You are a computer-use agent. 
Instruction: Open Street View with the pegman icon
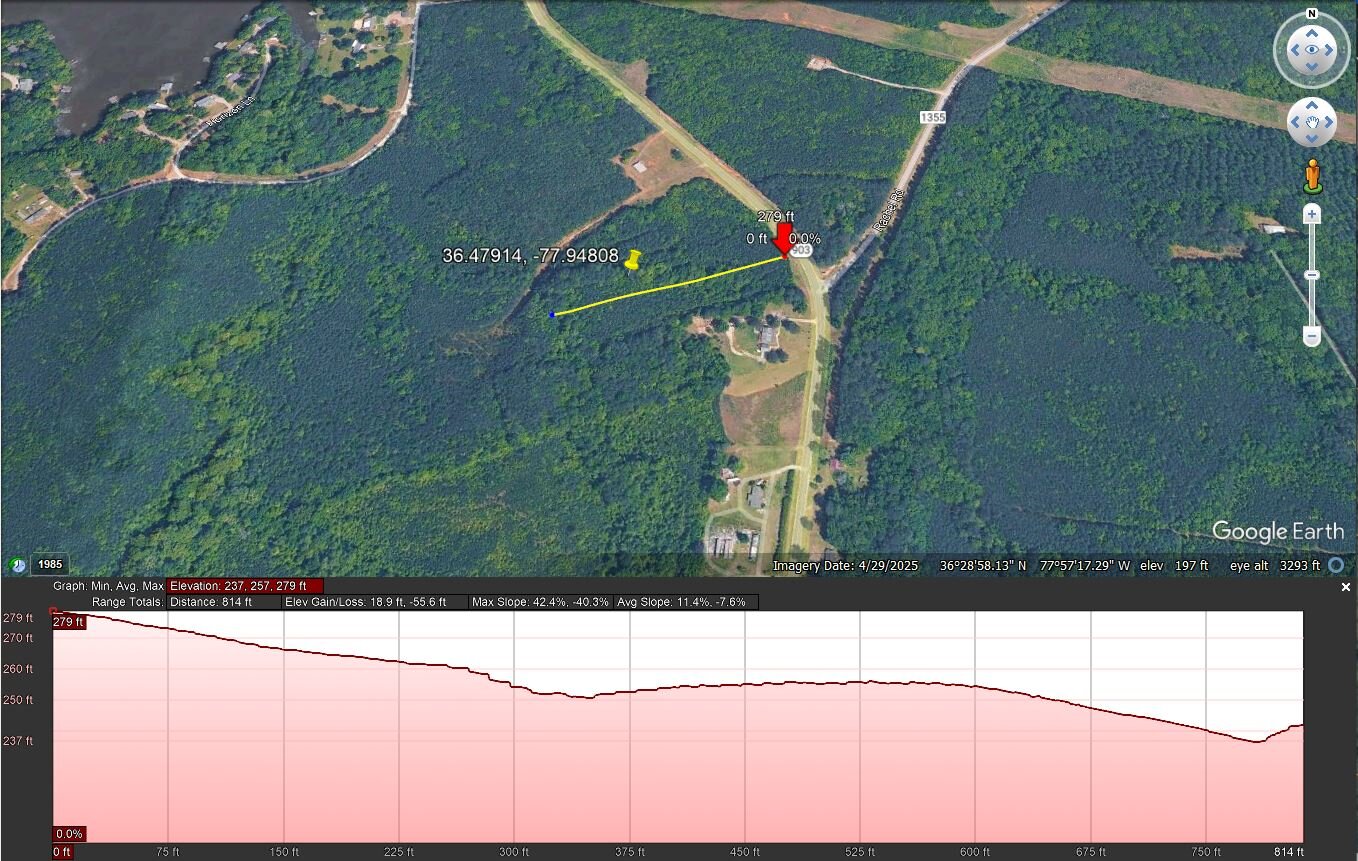pyautogui.click(x=1312, y=177)
